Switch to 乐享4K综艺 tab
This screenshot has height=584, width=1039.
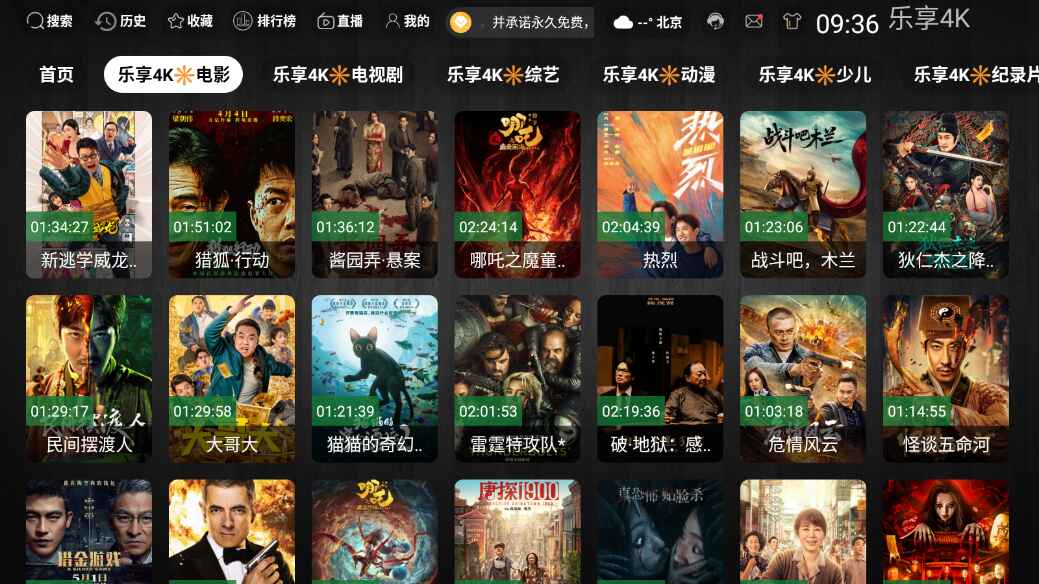click(503, 75)
